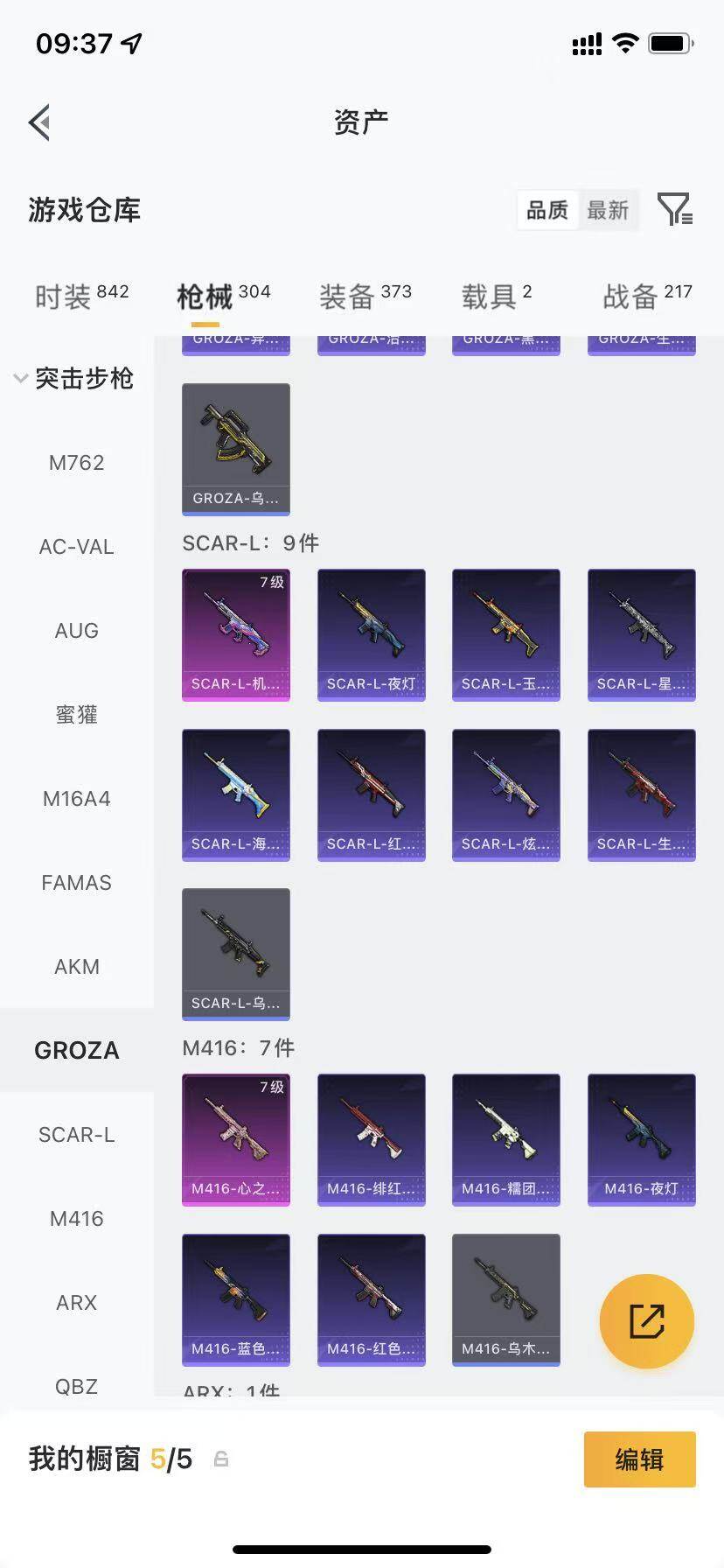Select AUG in the weapon list
Screen dimensions: 724x1568
point(76,630)
